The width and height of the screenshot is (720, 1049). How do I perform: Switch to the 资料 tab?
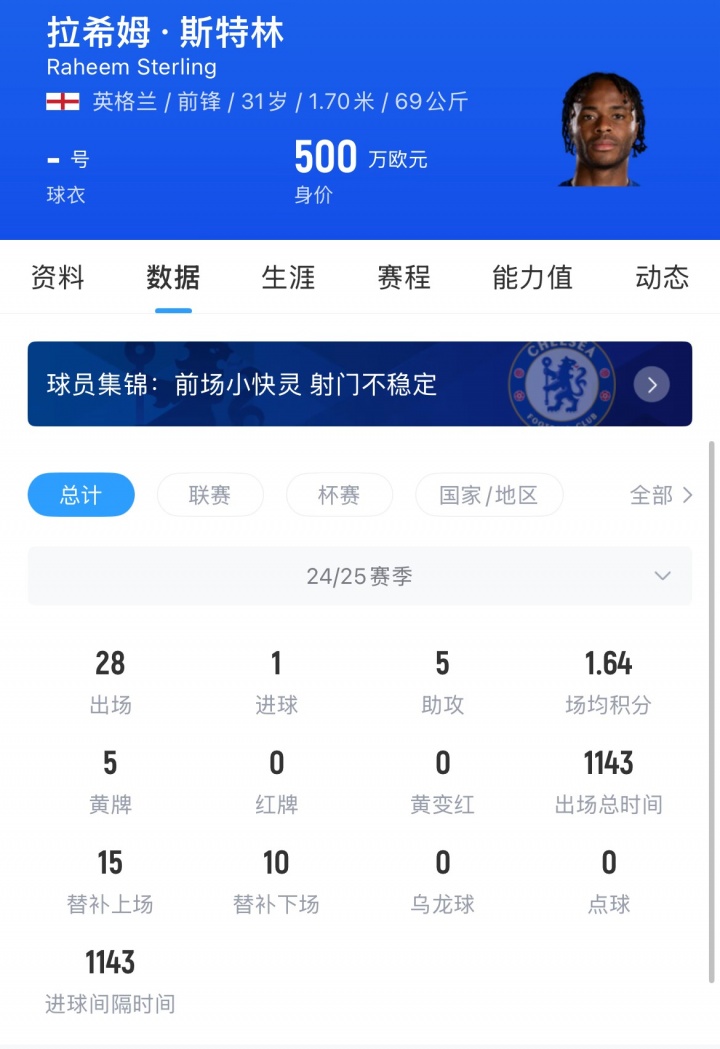coord(57,279)
